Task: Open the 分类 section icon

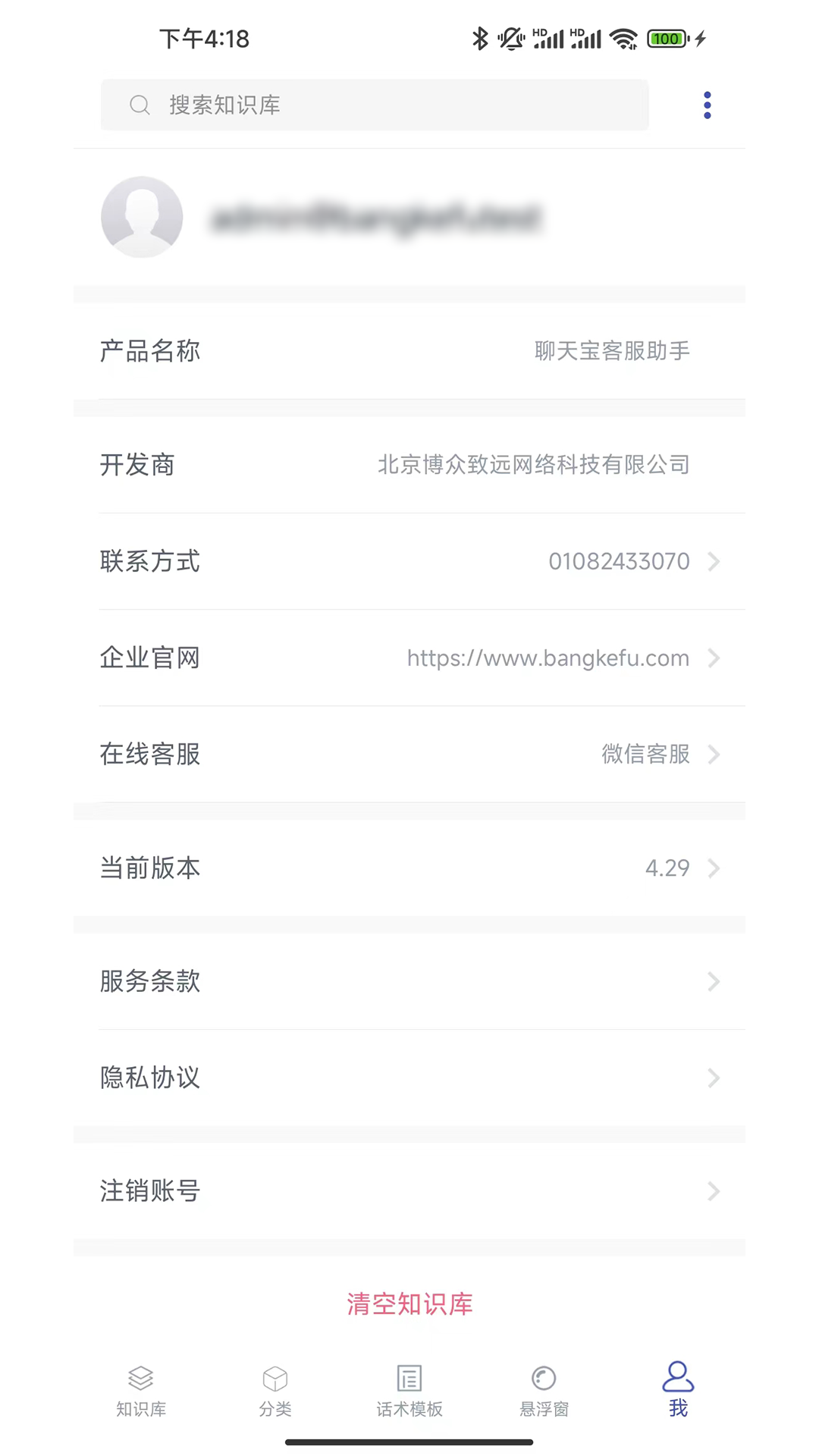Action: 275,1378
